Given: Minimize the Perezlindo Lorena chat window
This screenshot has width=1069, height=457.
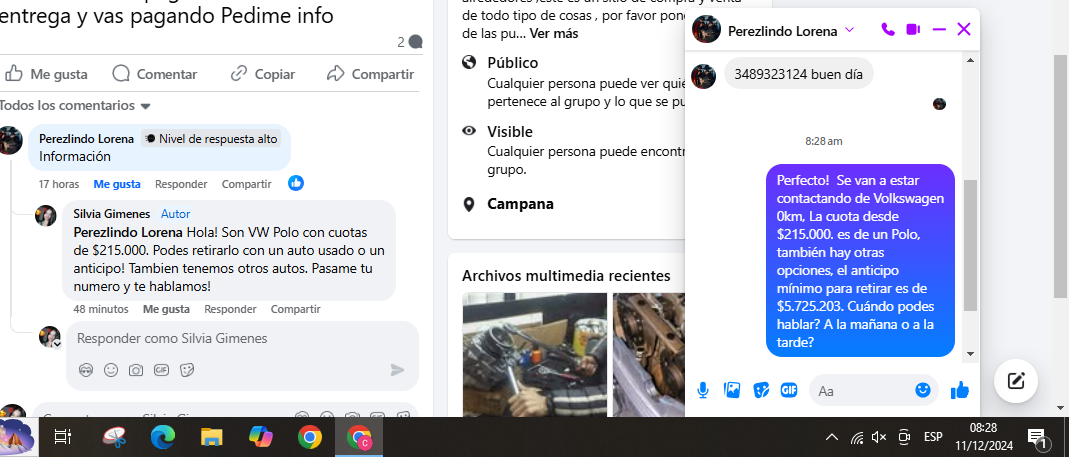Looking at the screenshot, I should pos(939,30).
